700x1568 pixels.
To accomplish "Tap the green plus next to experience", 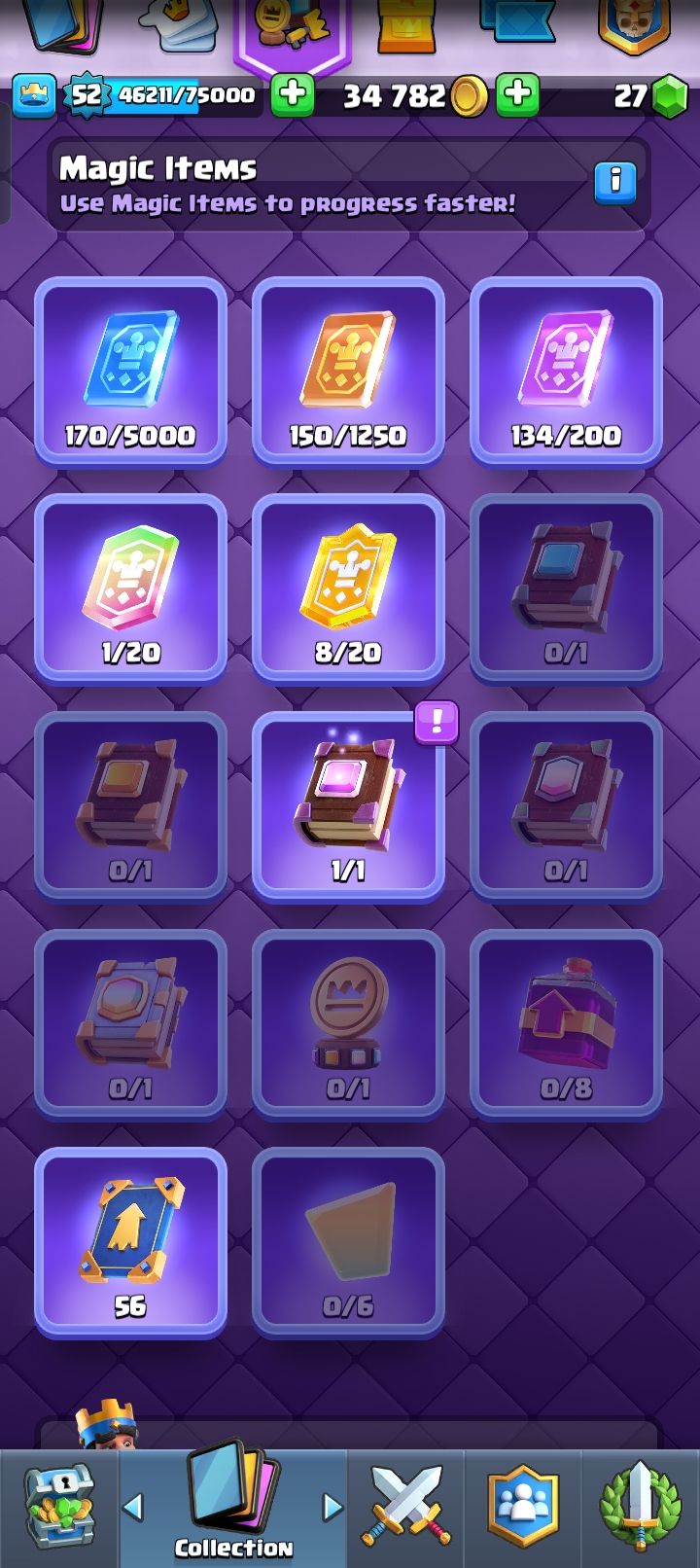I will 292,95.
